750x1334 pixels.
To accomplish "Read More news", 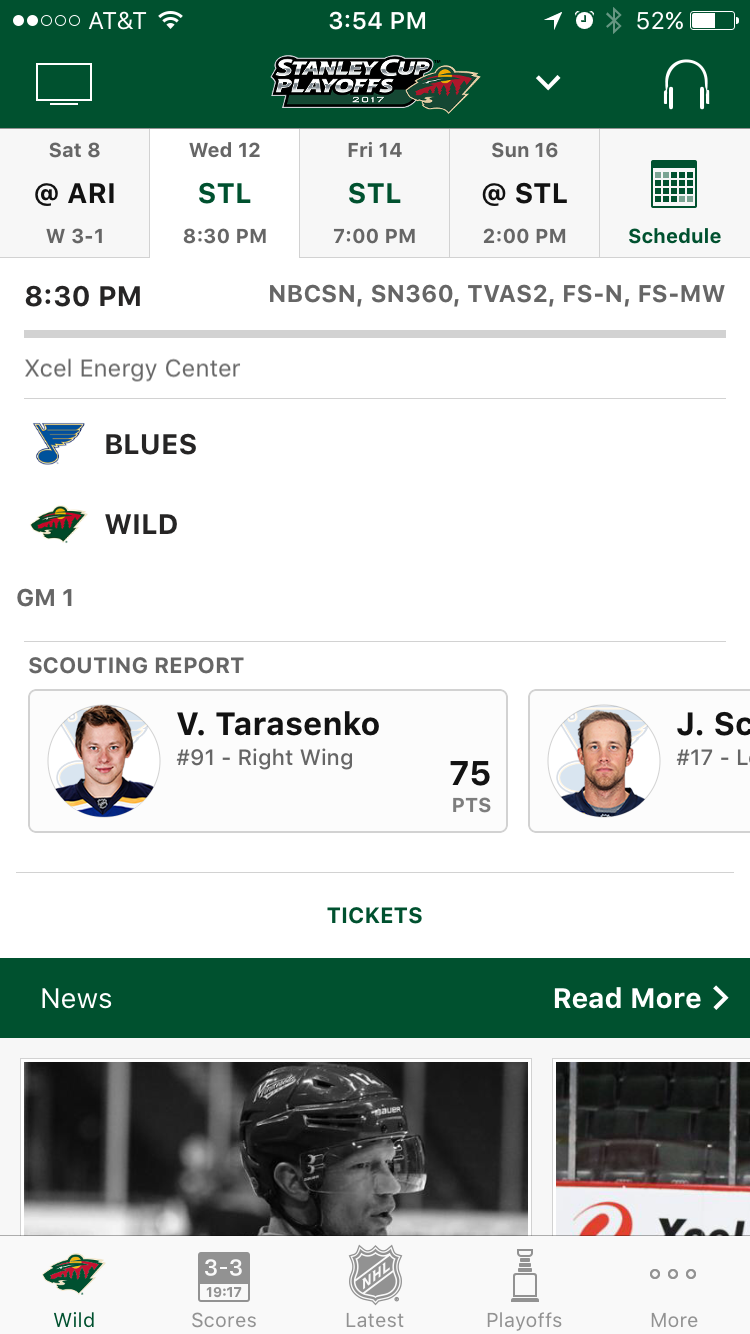I will point(641,998).
